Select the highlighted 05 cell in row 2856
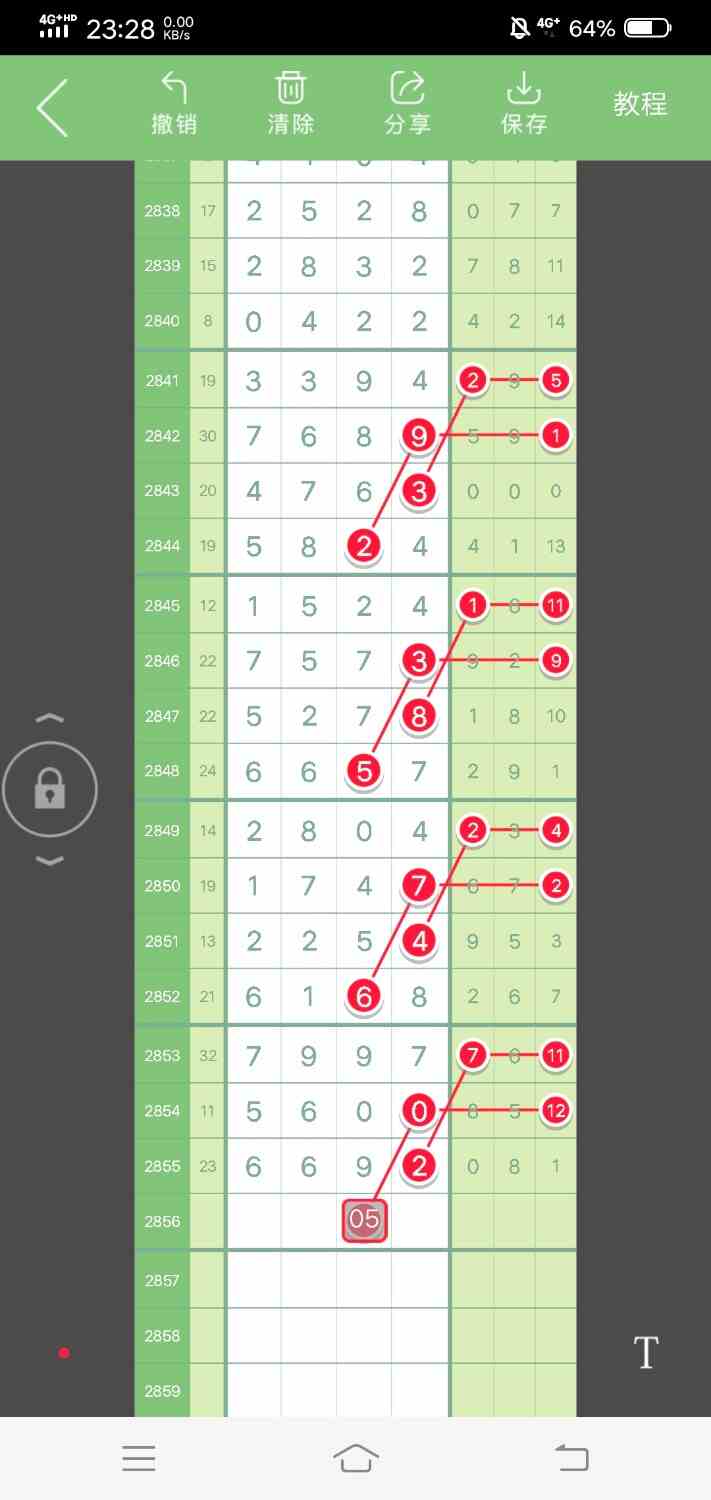The image size is (711, 1500). 364,1220
